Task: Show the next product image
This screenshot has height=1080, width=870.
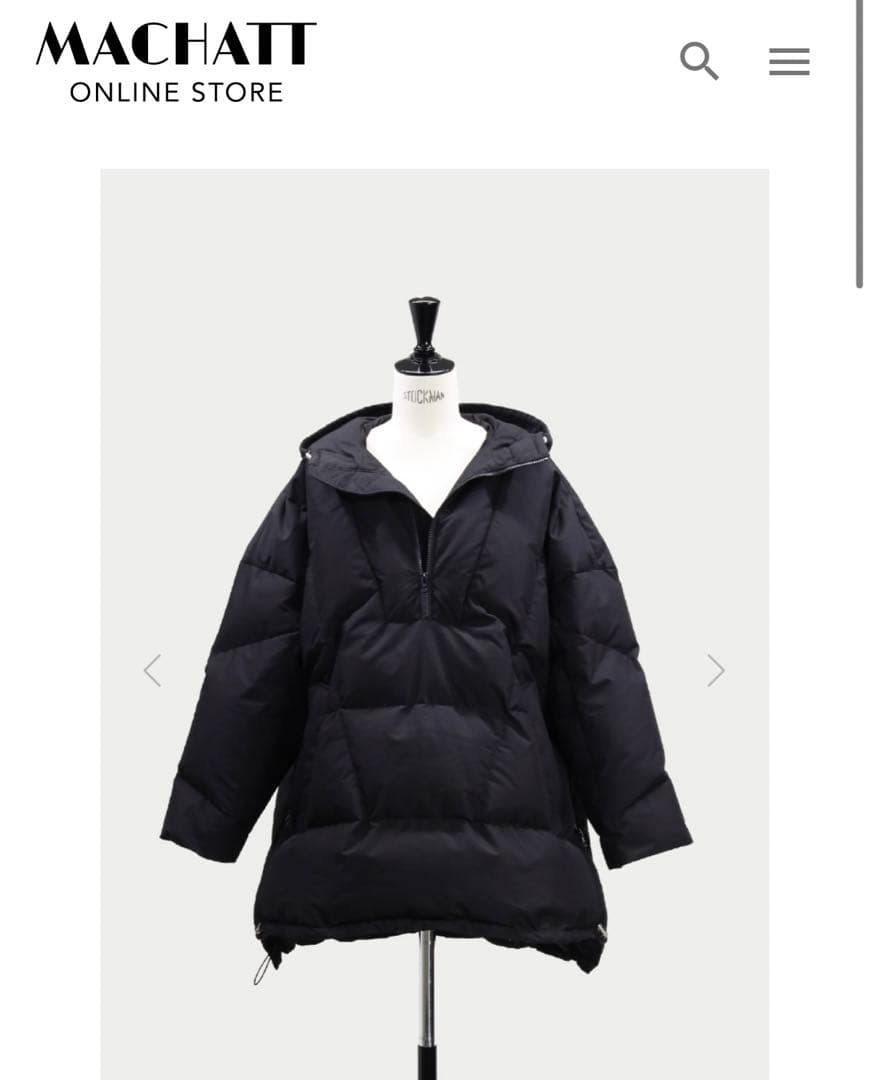Action: 716,670
